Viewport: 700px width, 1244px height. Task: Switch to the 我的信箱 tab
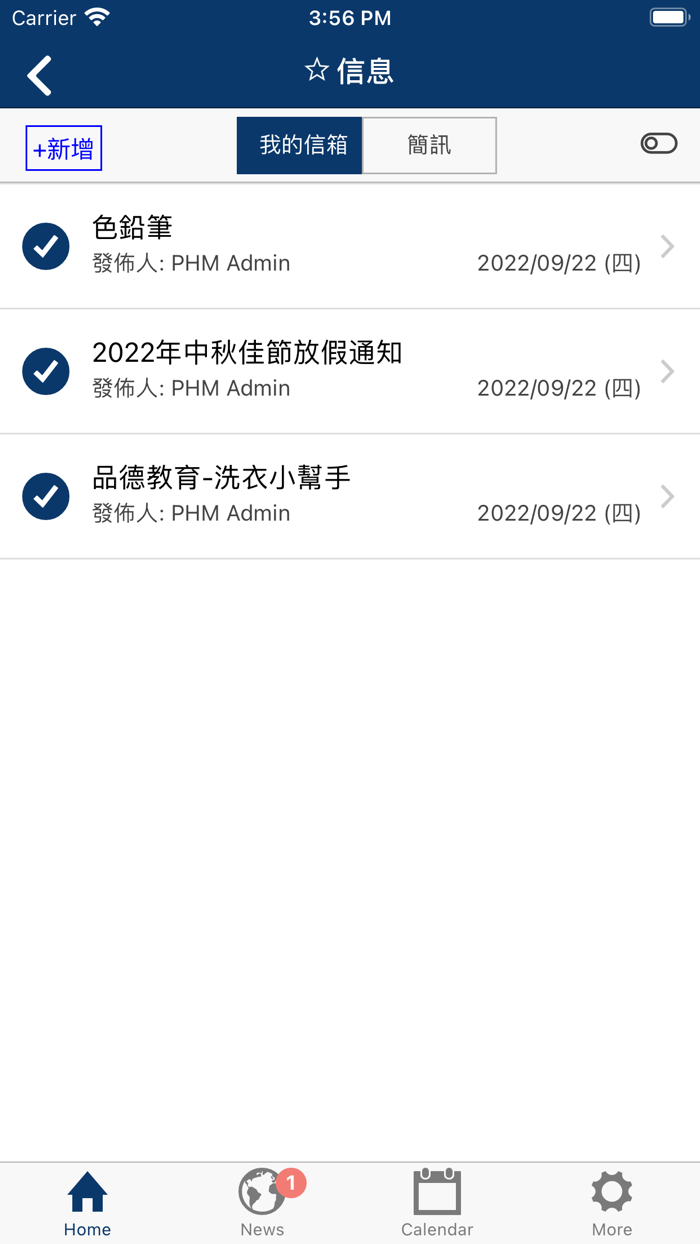(x=299, y=146)
